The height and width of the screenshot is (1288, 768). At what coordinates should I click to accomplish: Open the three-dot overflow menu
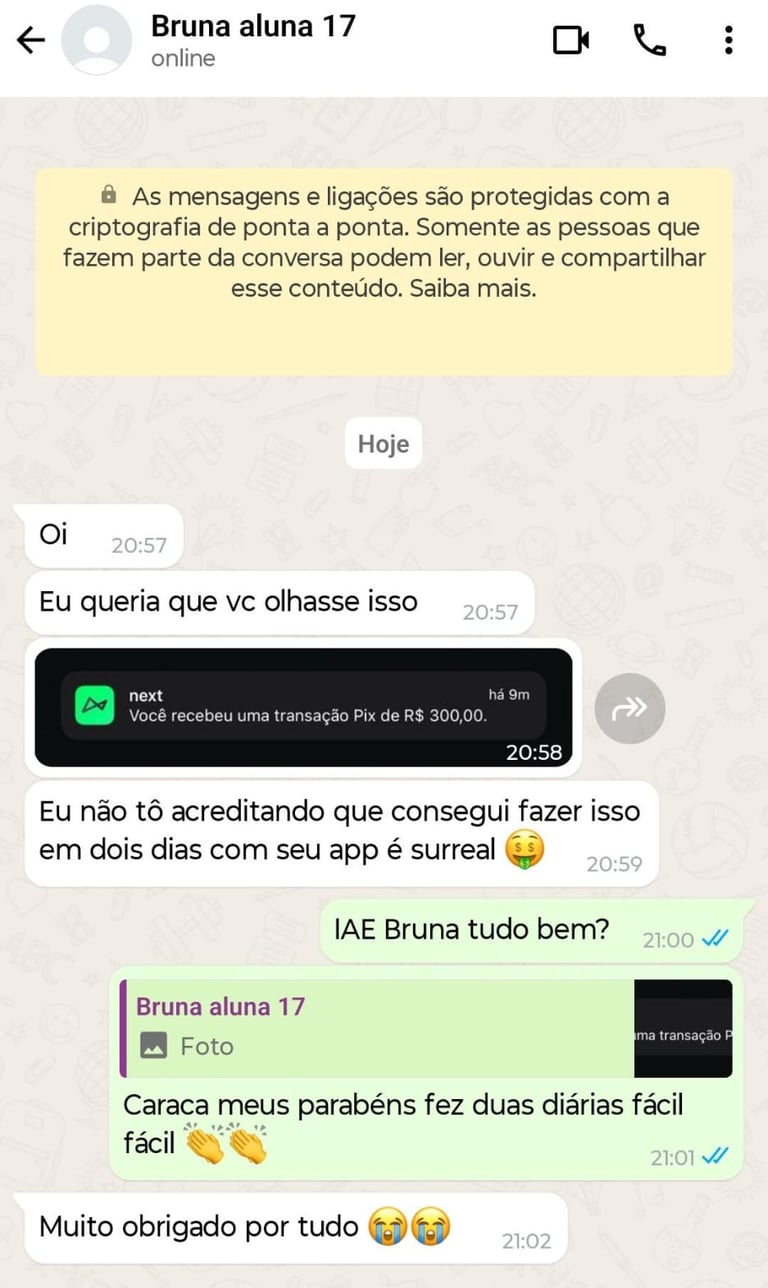728,41
